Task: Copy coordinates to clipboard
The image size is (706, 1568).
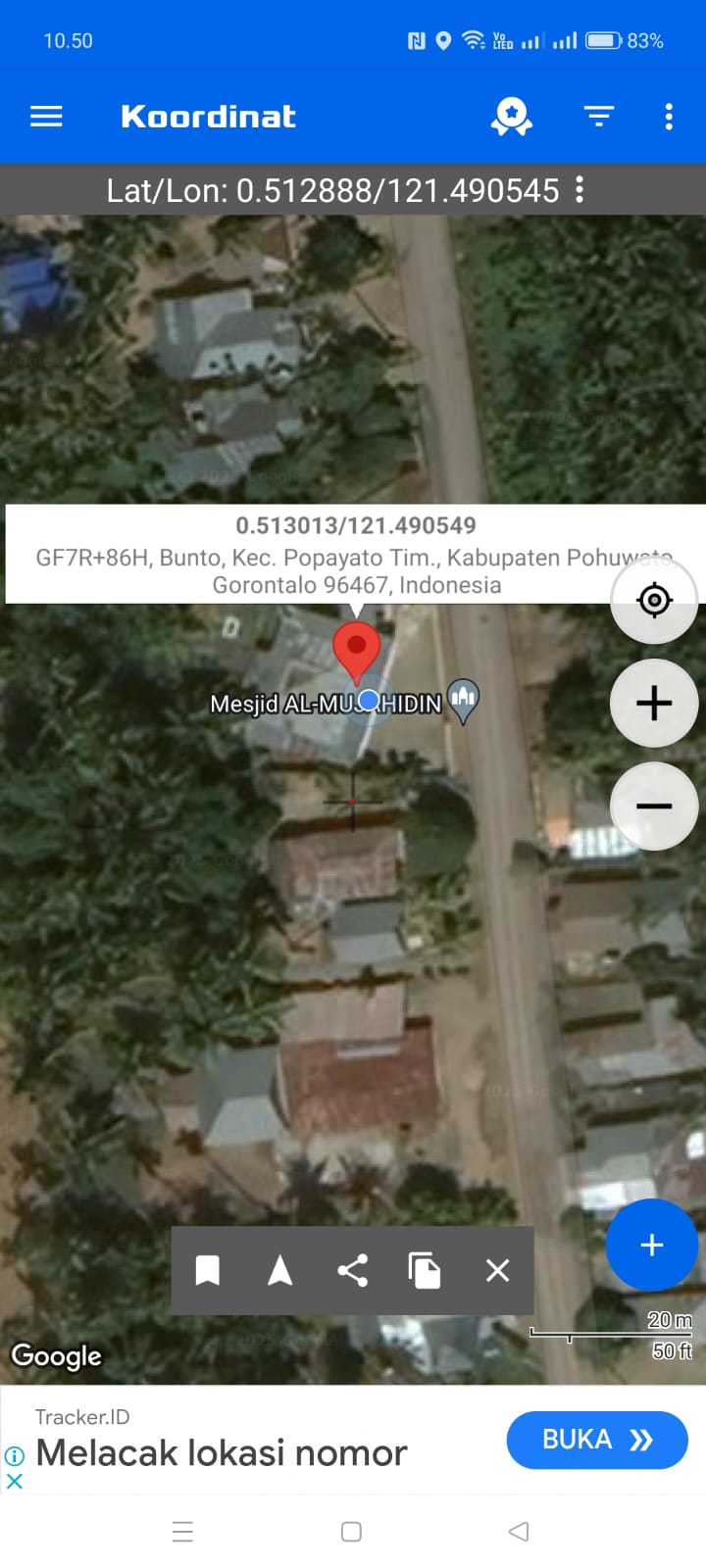Action: (x=425, y=1270)
